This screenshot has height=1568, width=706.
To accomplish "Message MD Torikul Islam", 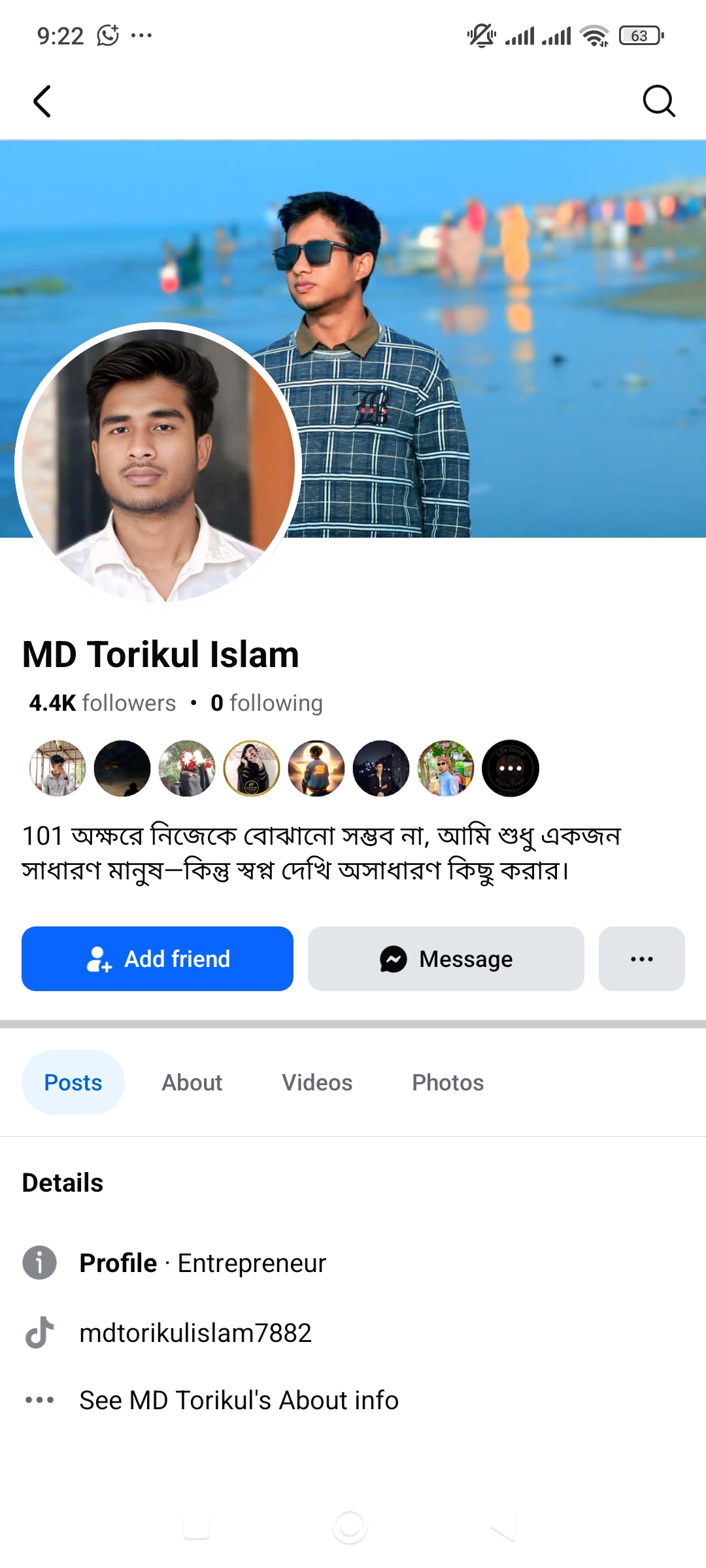I will [x=446, y=958].
